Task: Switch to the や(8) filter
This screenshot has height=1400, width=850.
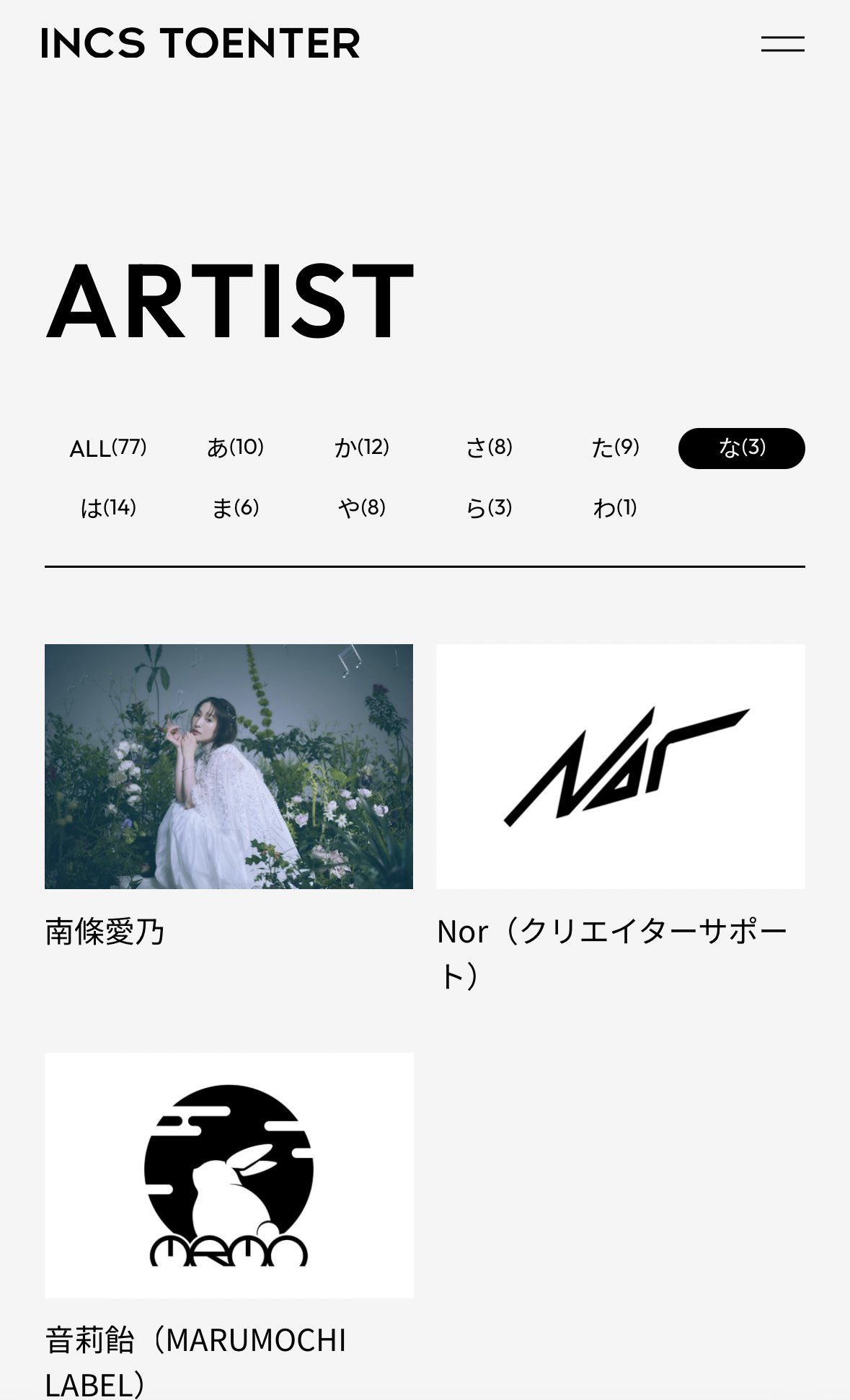Action: coord(362,509)
